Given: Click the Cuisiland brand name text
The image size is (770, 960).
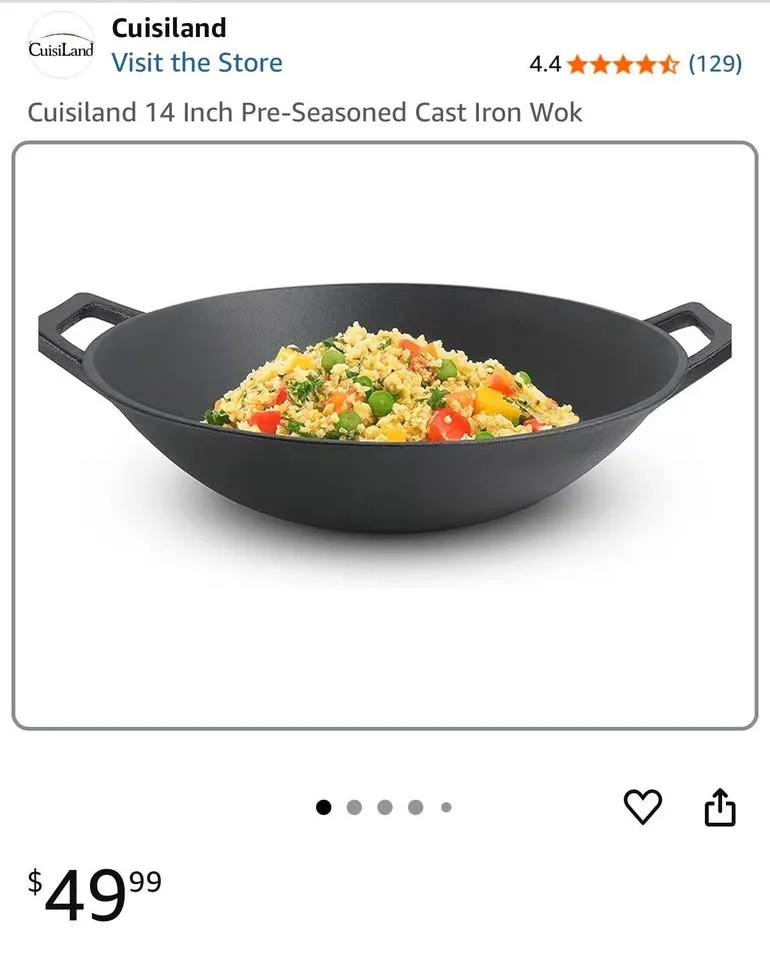Looking at the screenshot, I should (x=169, y=28).
